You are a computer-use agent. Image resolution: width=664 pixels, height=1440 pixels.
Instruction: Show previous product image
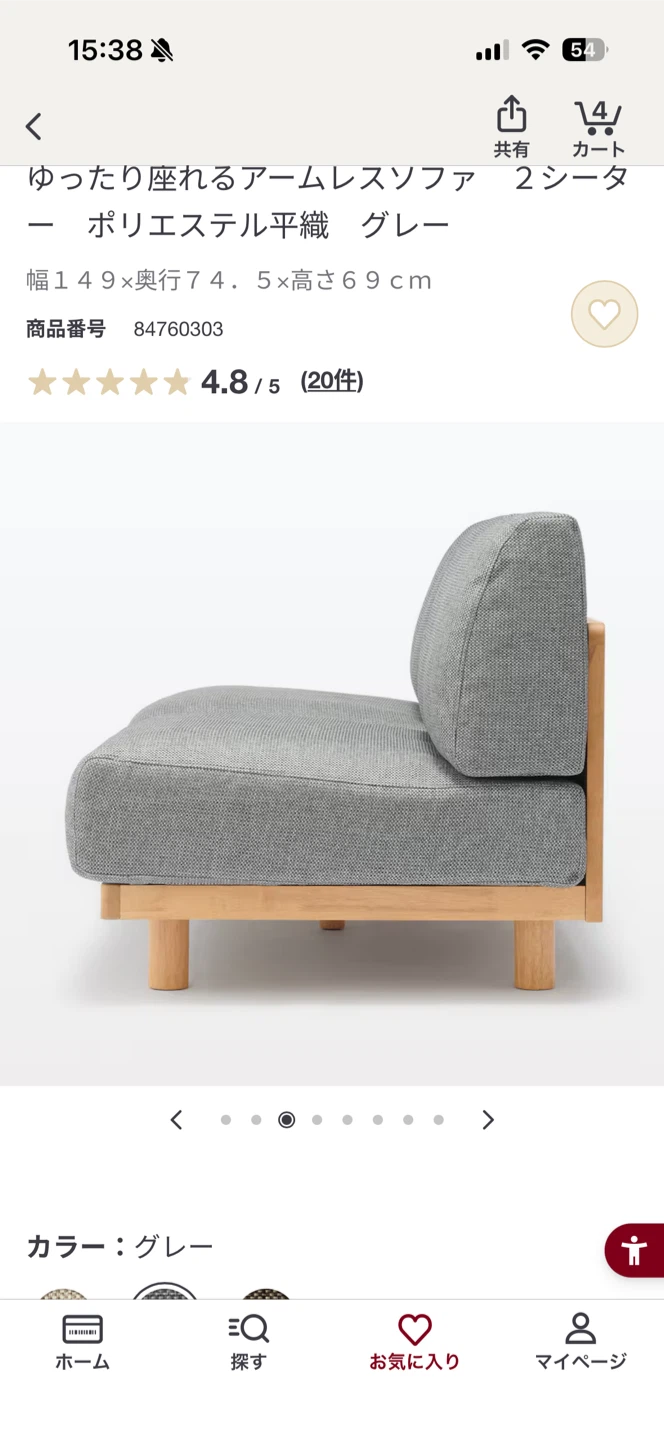[x=177, y=1120]
